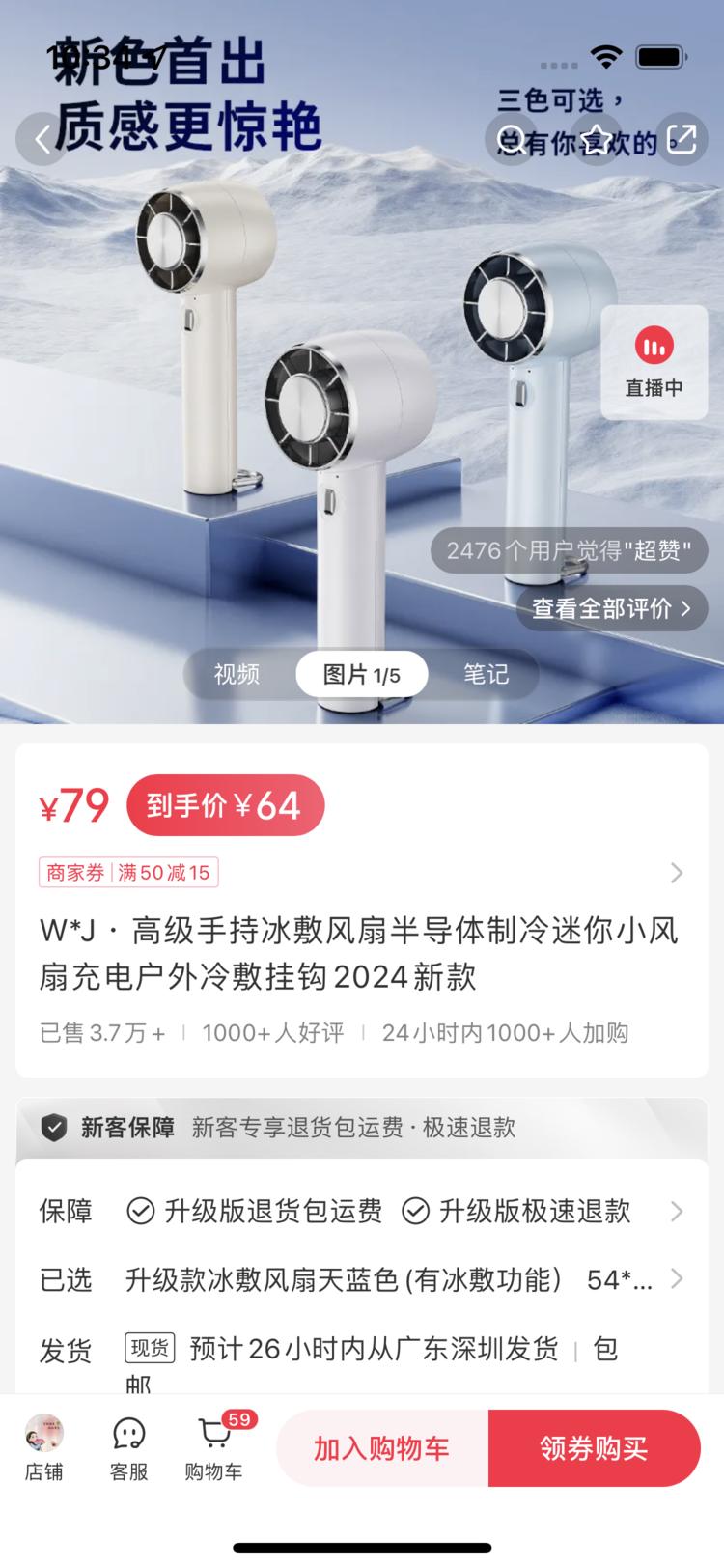
Task: Switch to the 笔记 tab
Action: click(485, 674)
